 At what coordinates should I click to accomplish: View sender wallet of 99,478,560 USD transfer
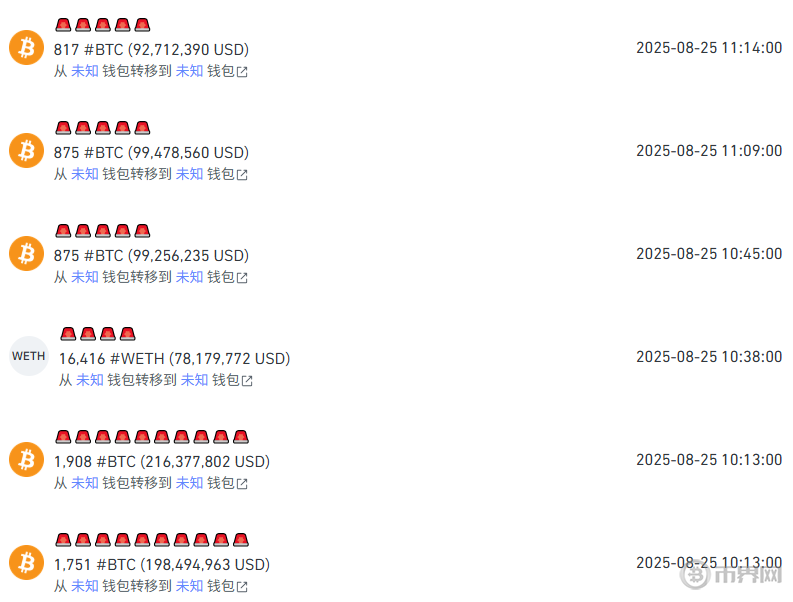85,174
